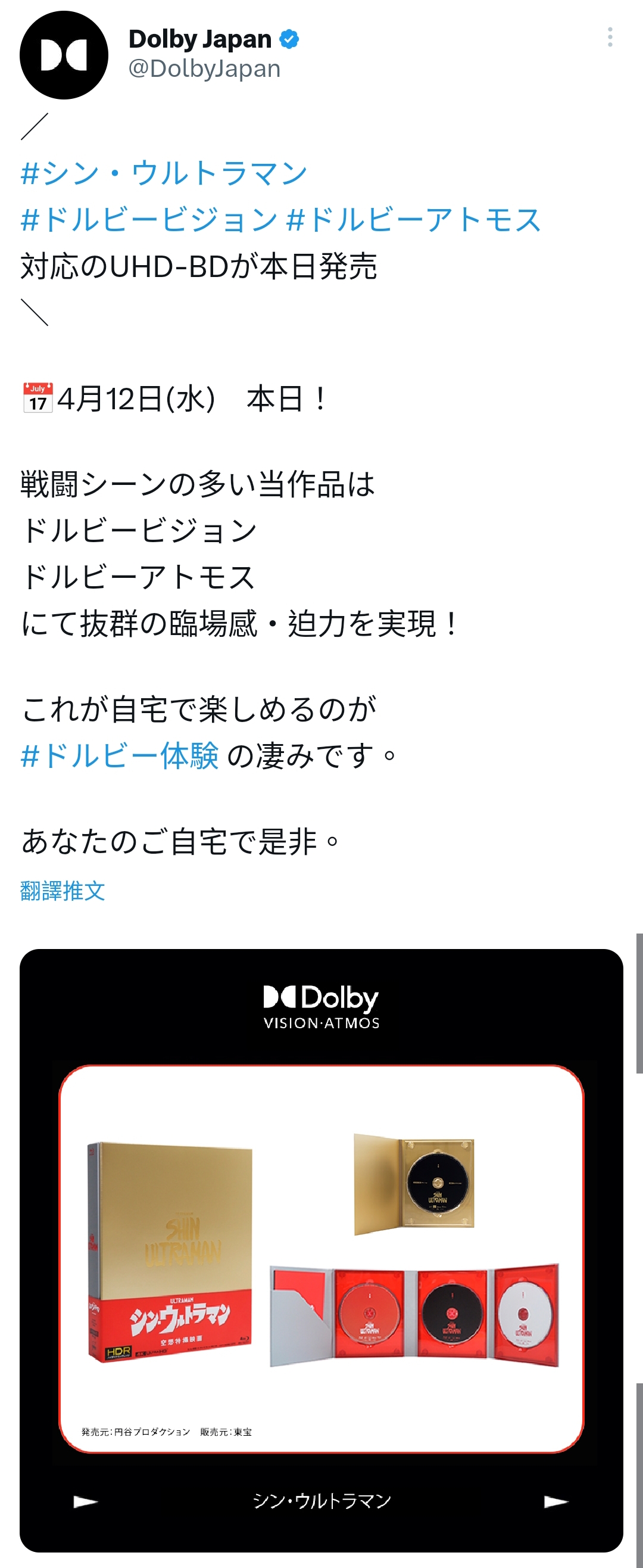Open the #ドルビービジョン hashtag

tap(149, 220)
